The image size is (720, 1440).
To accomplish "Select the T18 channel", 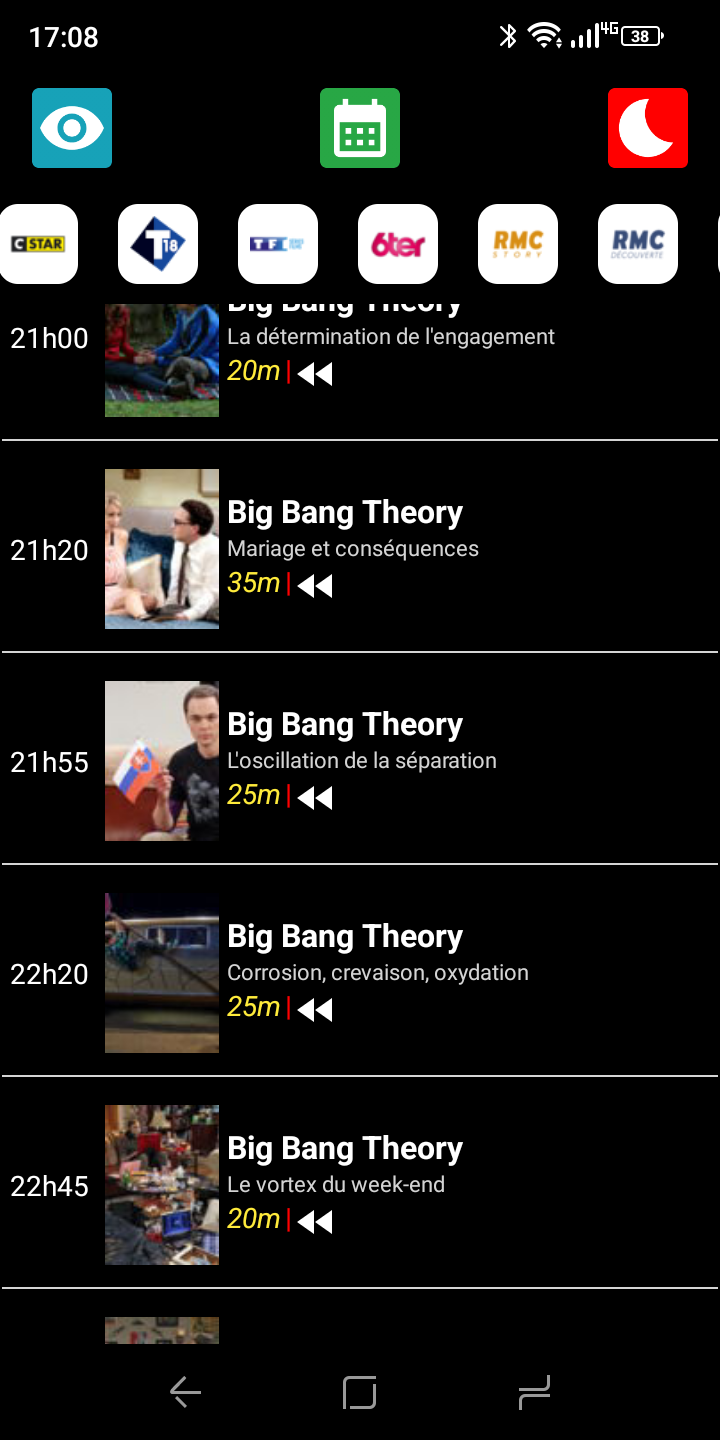I will pyautogui.click(x=158, y=244).
